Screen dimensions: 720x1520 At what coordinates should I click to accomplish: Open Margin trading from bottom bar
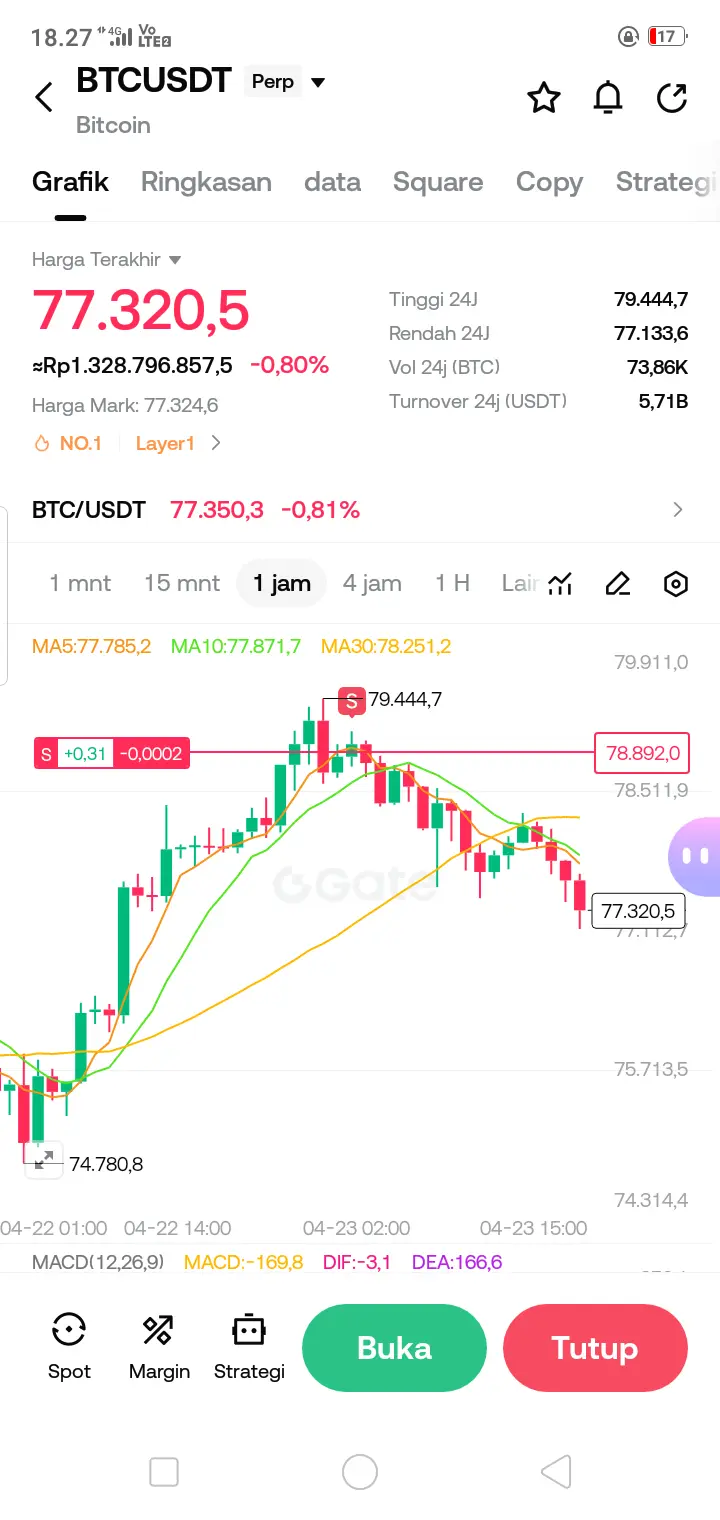coord(158,1345)
